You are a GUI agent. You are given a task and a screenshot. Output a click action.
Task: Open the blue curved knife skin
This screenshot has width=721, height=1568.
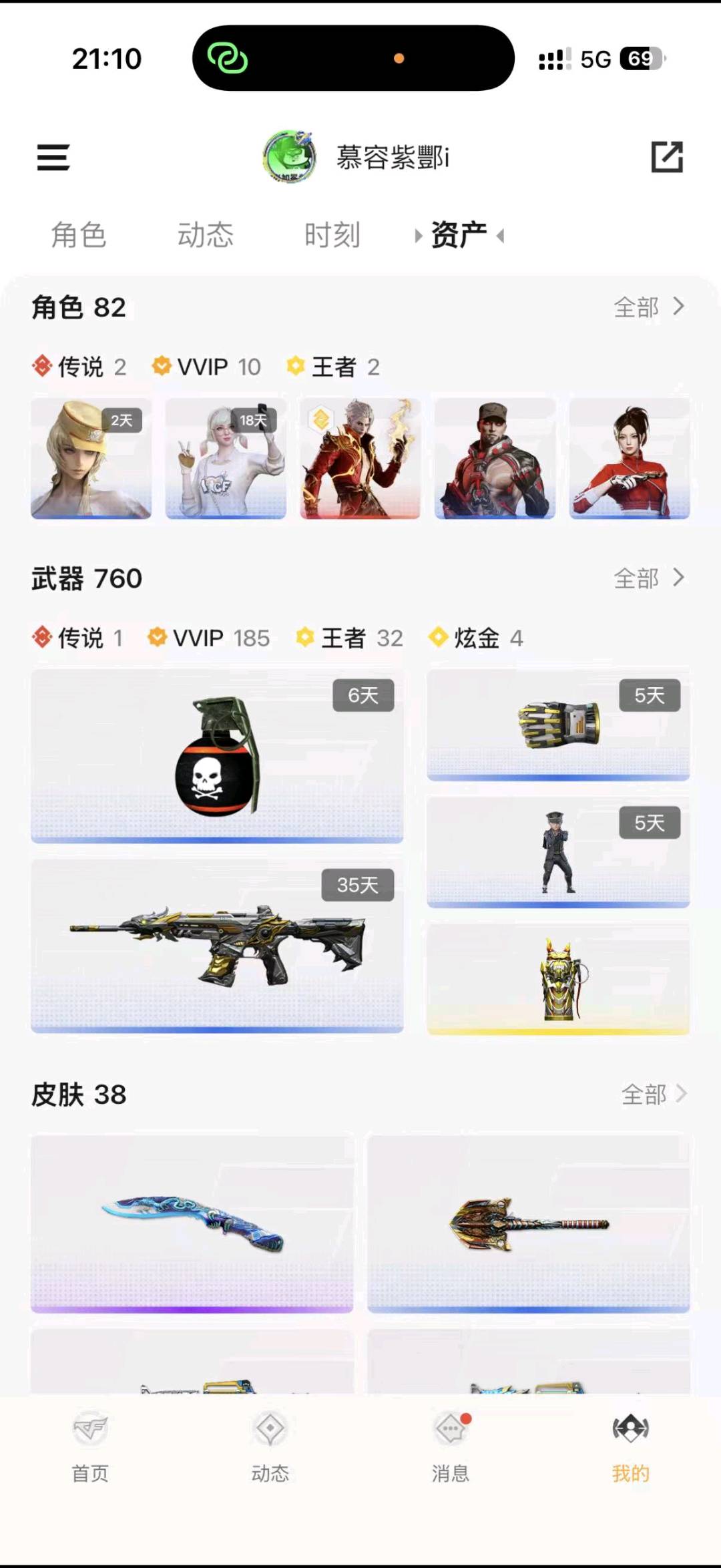click(x=192, y=1223)
